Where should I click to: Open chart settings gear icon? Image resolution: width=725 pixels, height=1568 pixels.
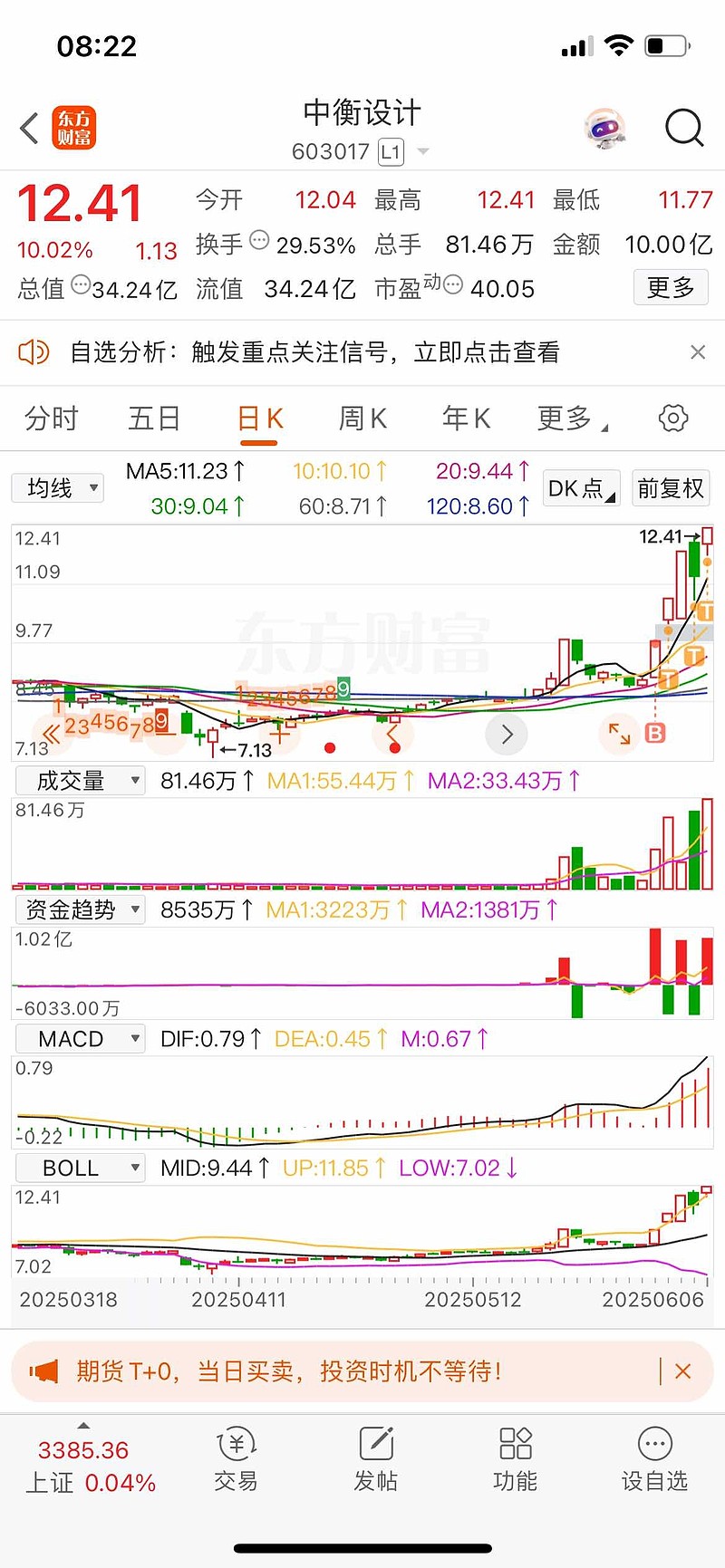672,418
